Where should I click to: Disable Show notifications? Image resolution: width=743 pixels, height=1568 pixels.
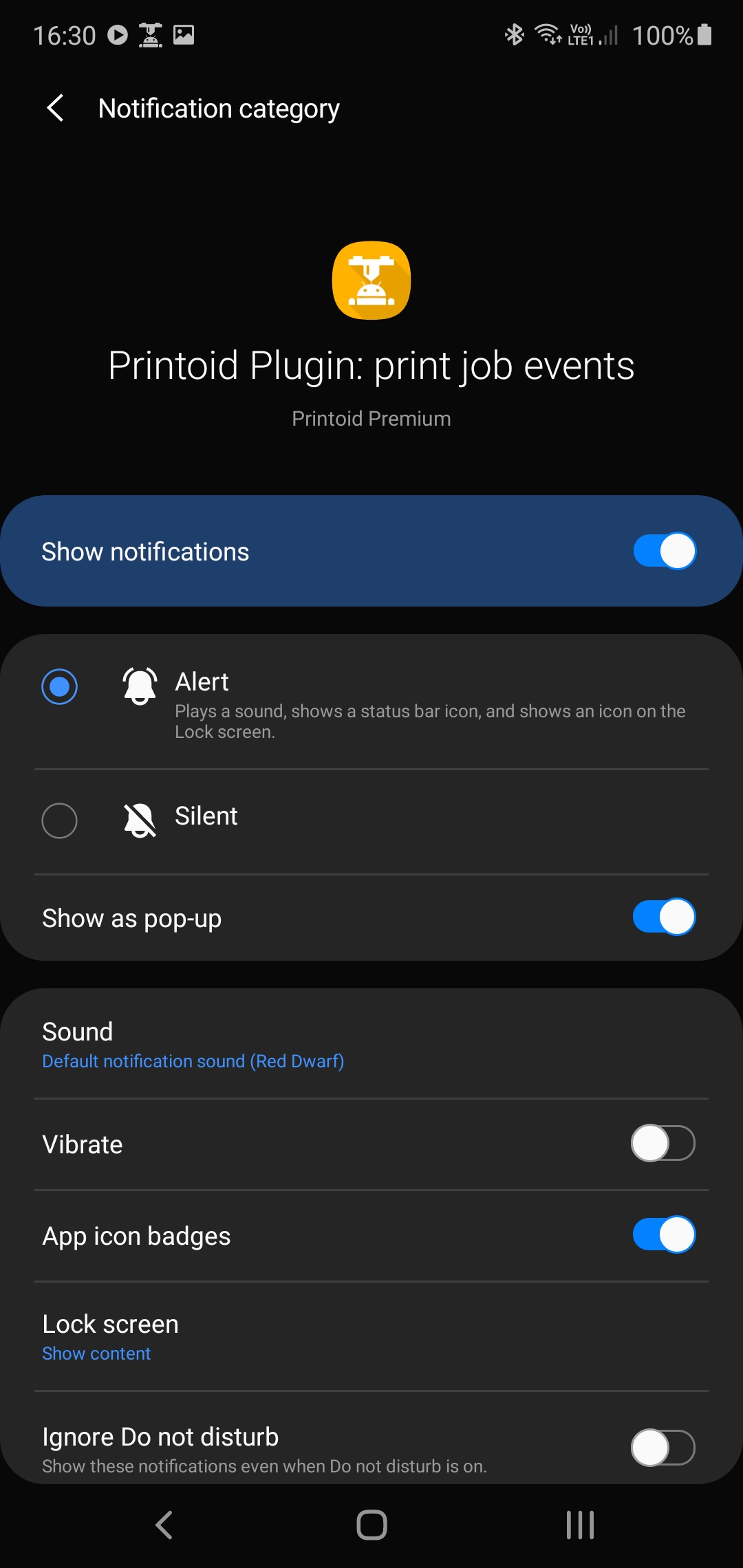pos(664,550)
